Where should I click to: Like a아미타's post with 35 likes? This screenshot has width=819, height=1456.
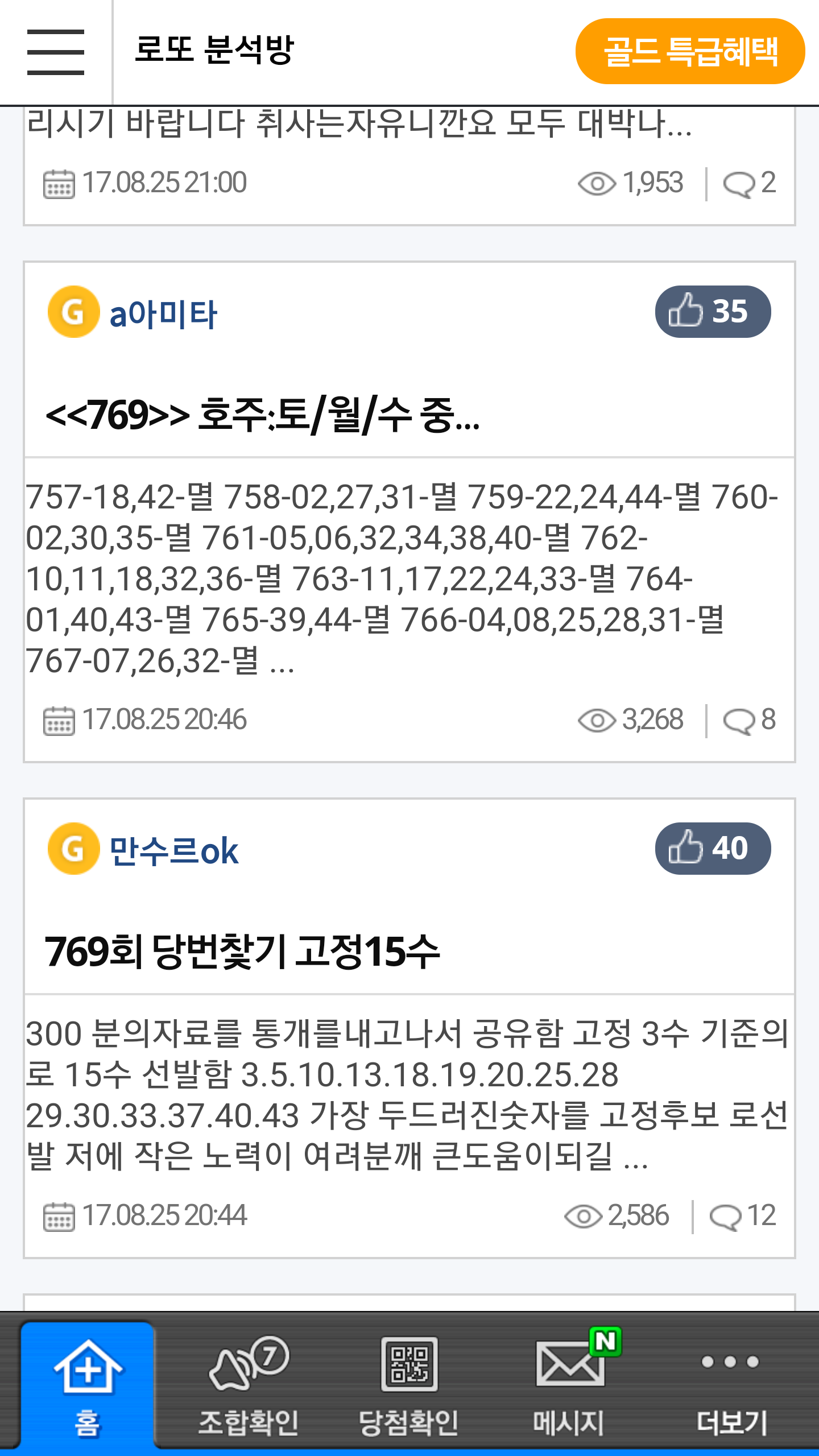point(712,312)
